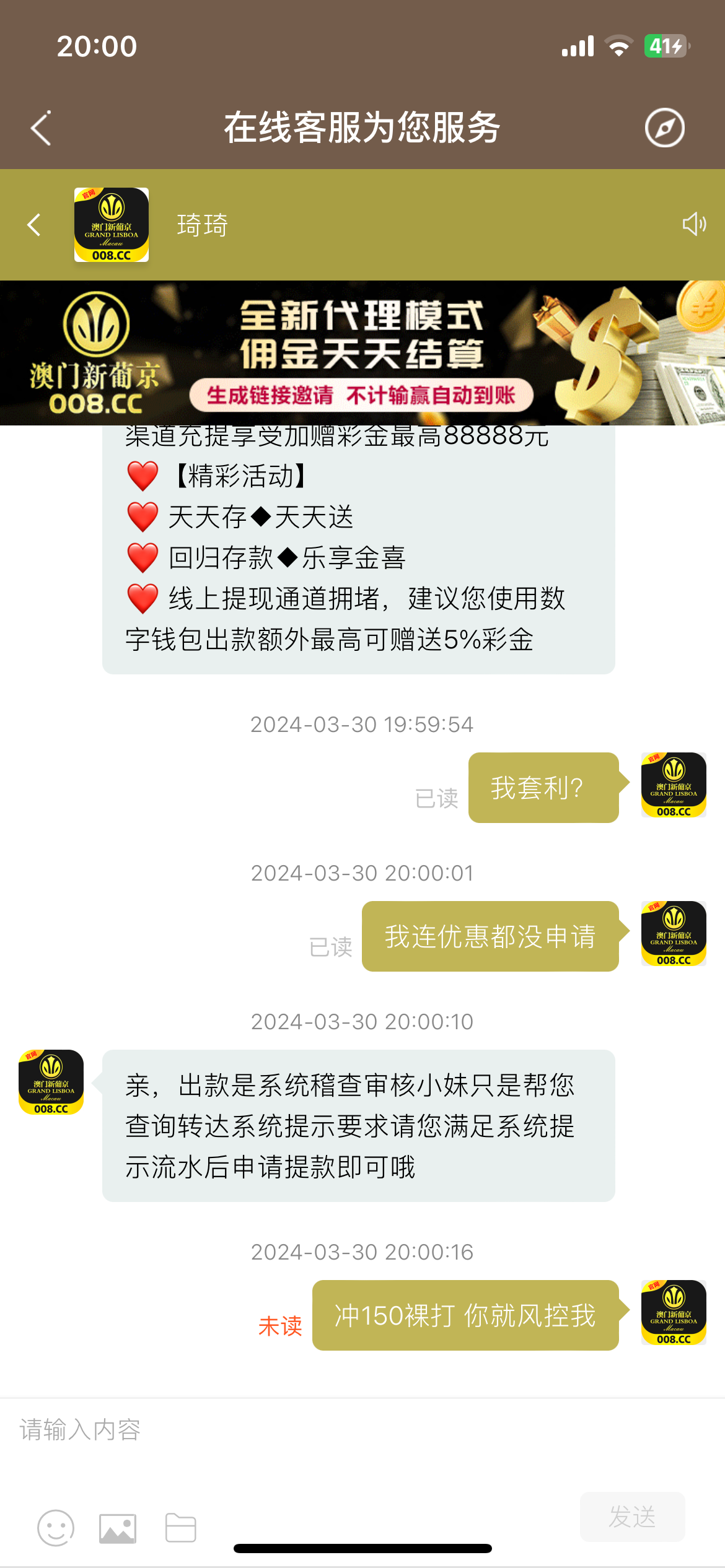Image resolution: width=725 pixels, height=1568 pixels.
Task: Toggle the chat sound speaker icon
Action: [x=694, y=224]
